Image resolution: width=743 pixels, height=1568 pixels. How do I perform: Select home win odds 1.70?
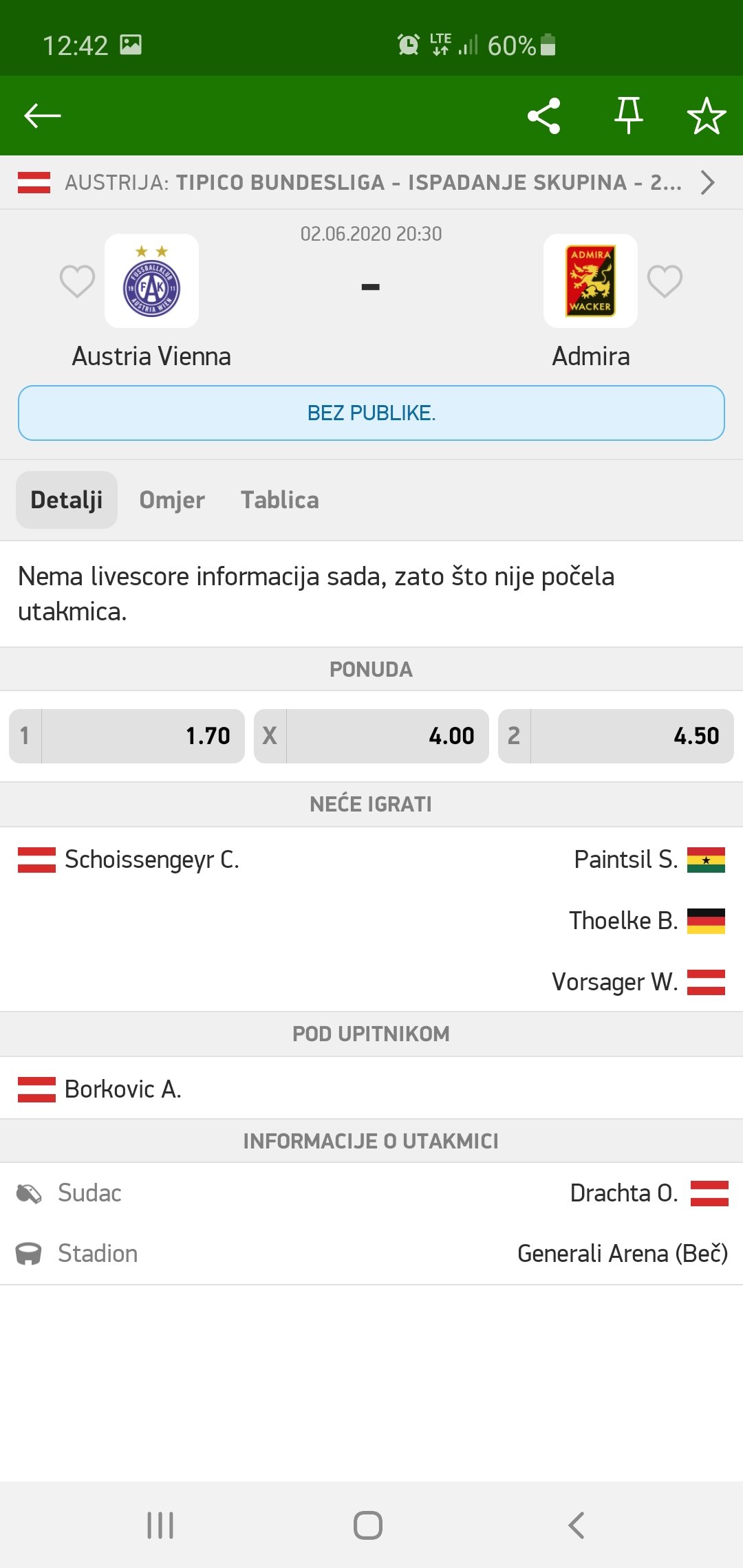pos(127,736)
